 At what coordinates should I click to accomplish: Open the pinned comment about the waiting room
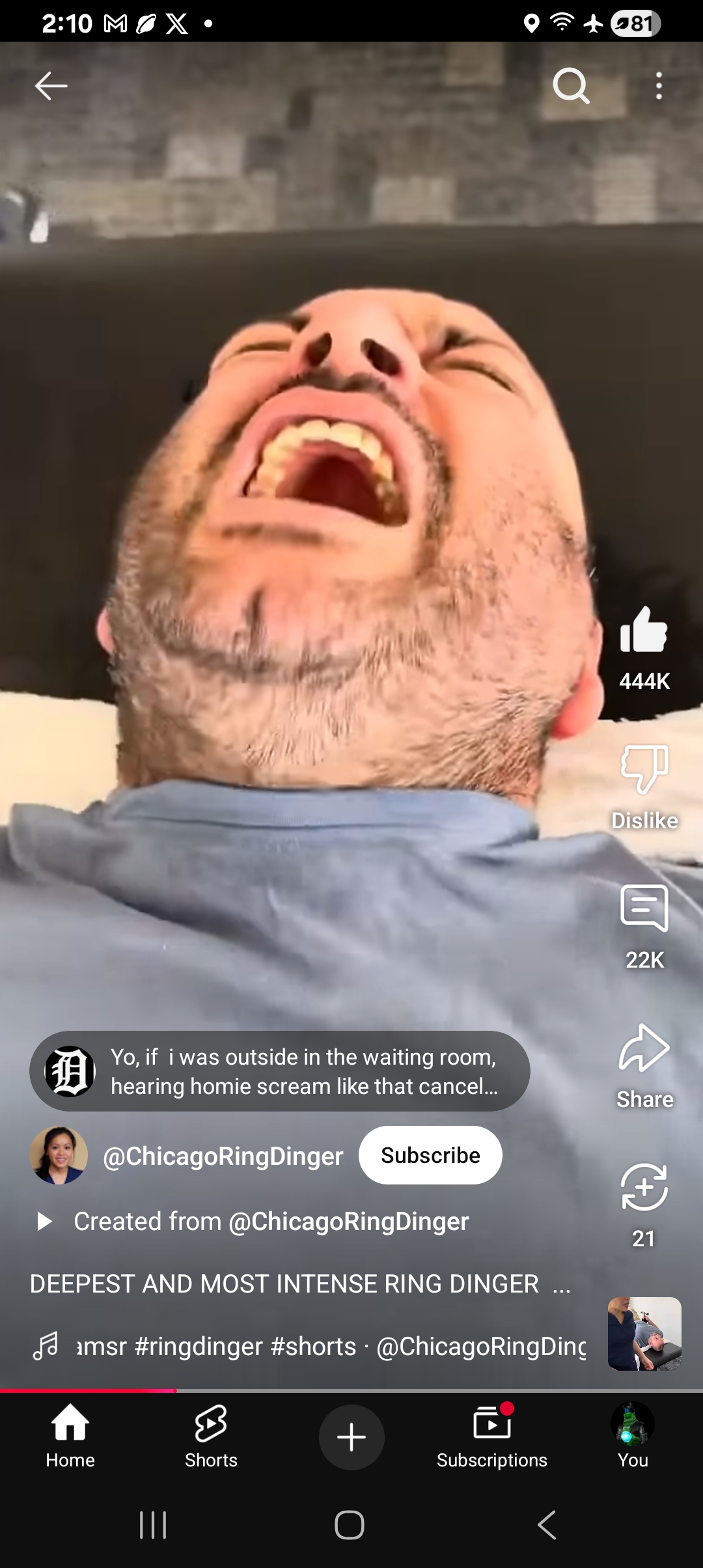(280, 1071)
